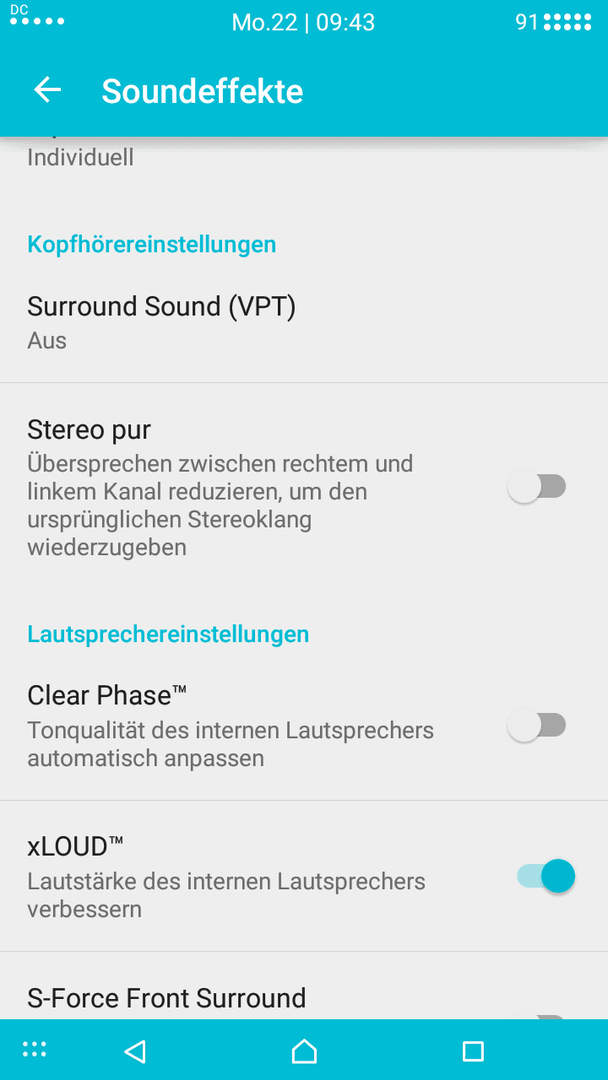Image resolution: width=608 pixels, height=1080 pixels.
Task: Open recent apps via square button
Action: tap(473, 1051)
